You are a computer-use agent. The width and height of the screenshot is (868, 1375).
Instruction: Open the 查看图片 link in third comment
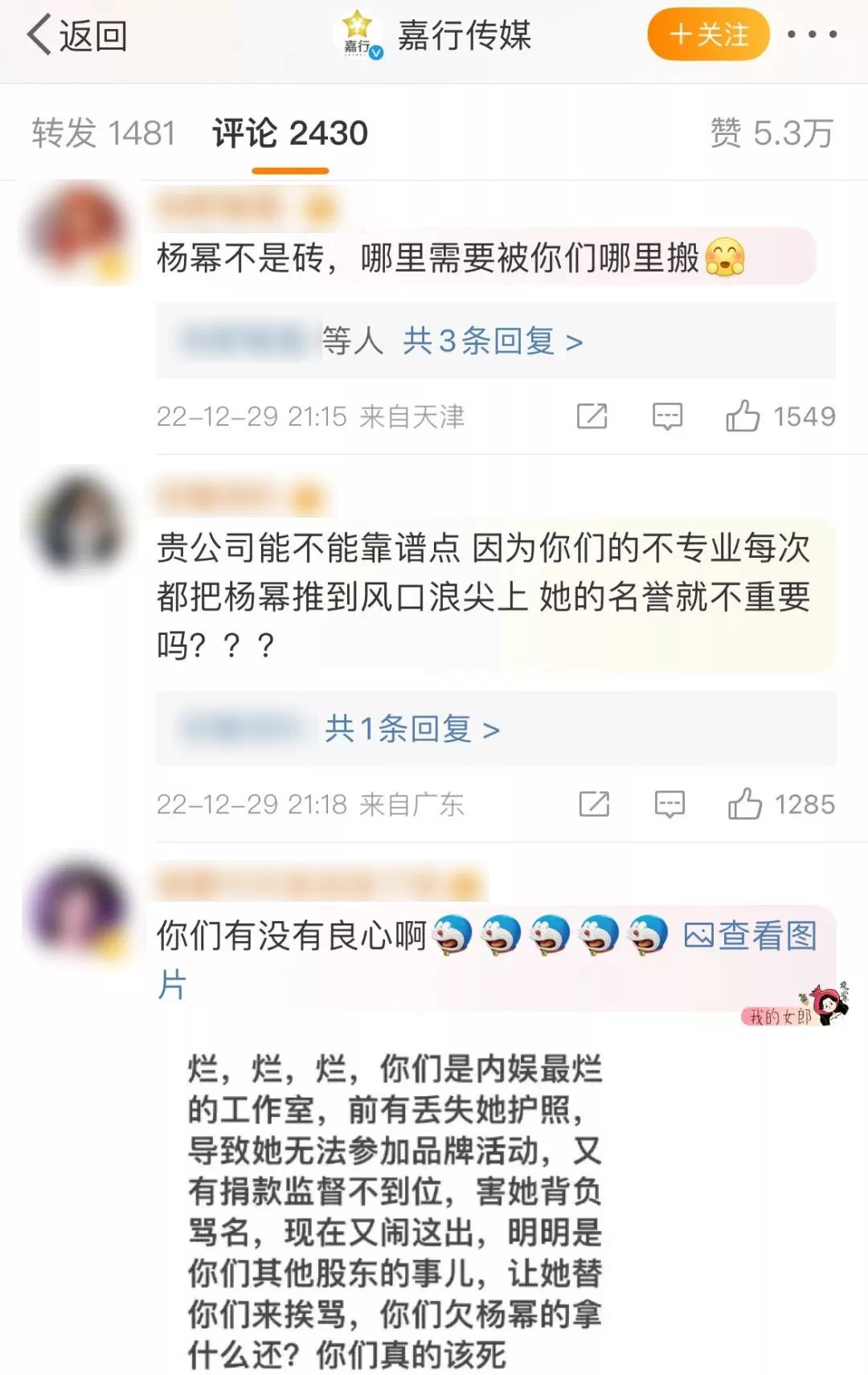click(750, 936)
